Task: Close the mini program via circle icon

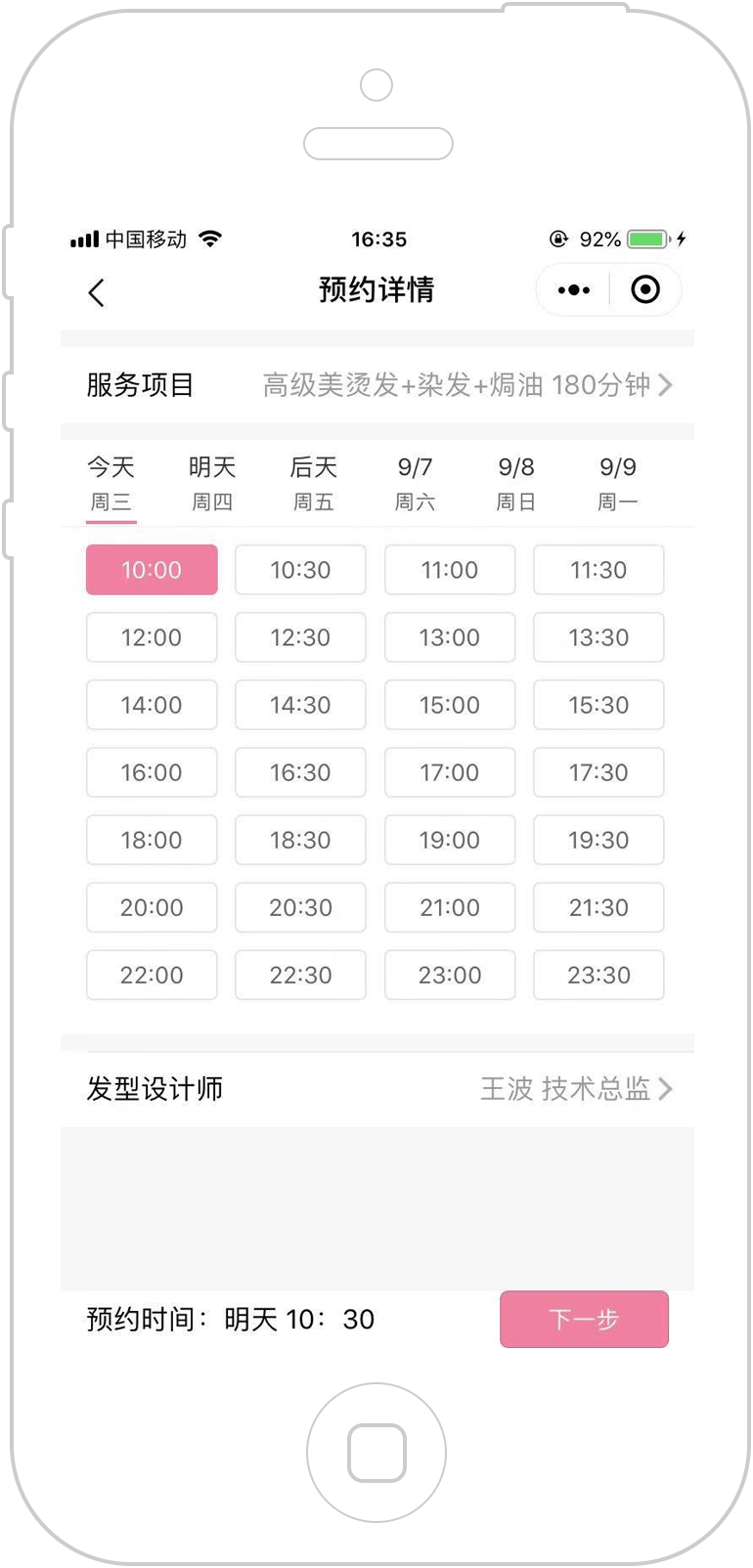Action: (645, 290)
